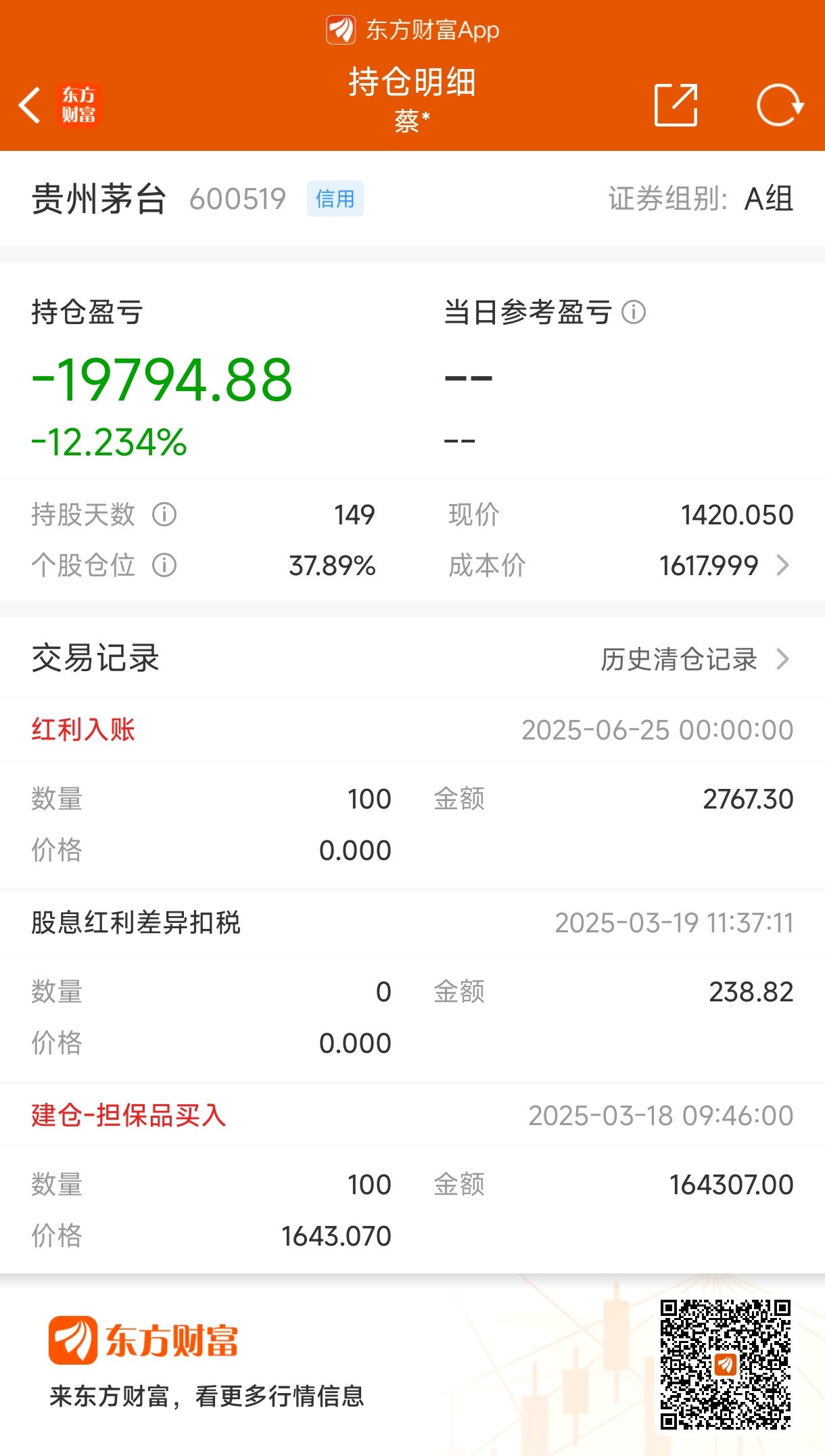
Task: Show info about 持股天数
Action: click(x=164, y=515)
